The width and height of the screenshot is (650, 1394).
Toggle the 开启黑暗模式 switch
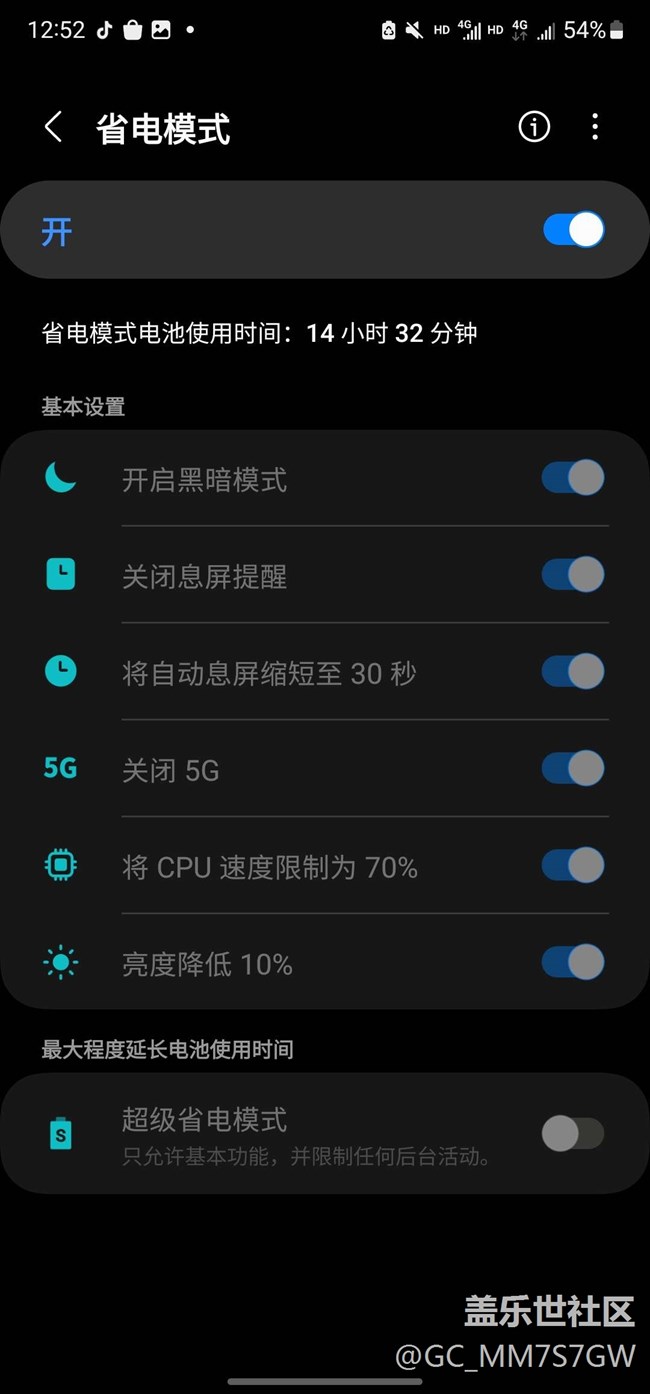point(573,478)
